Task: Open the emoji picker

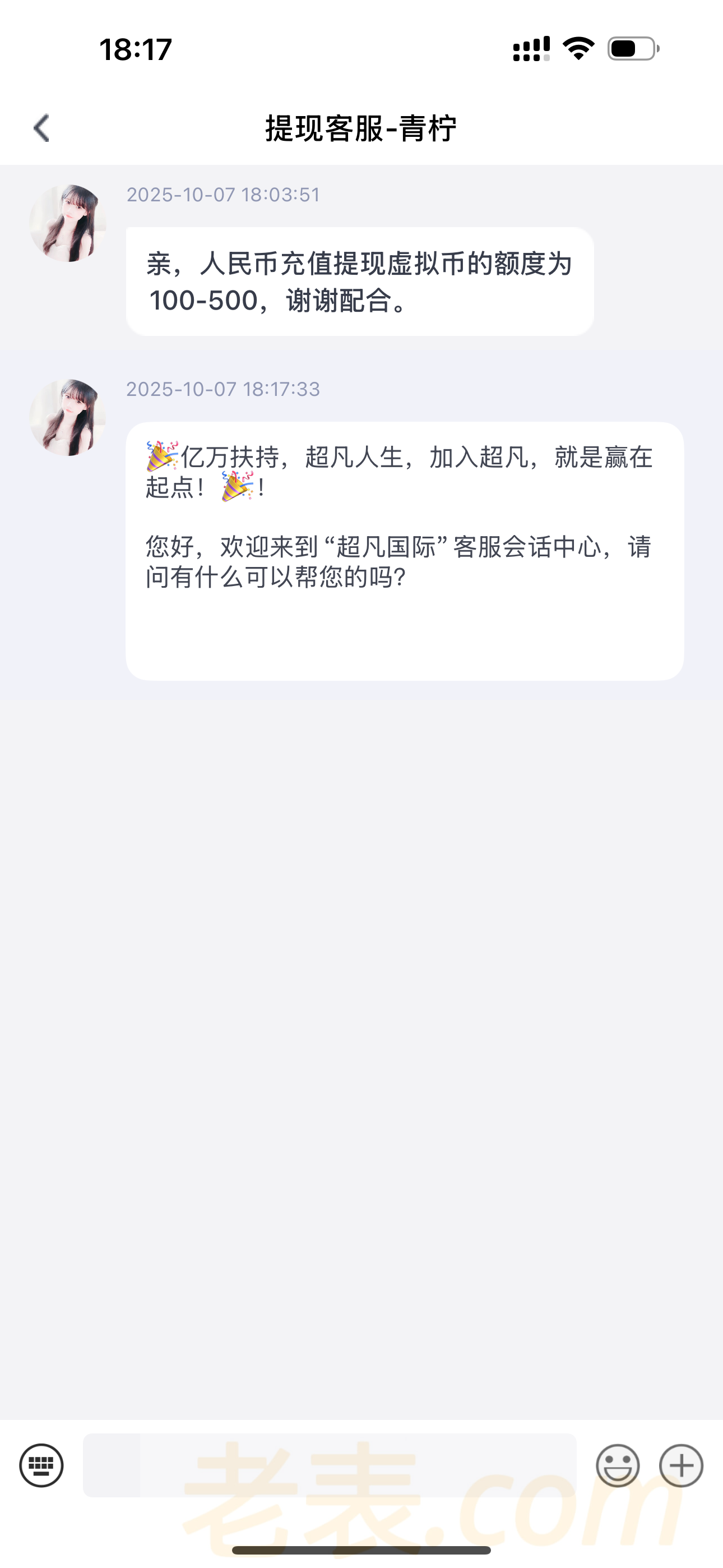Action: pyautogui.click(x=618, y=1465)
